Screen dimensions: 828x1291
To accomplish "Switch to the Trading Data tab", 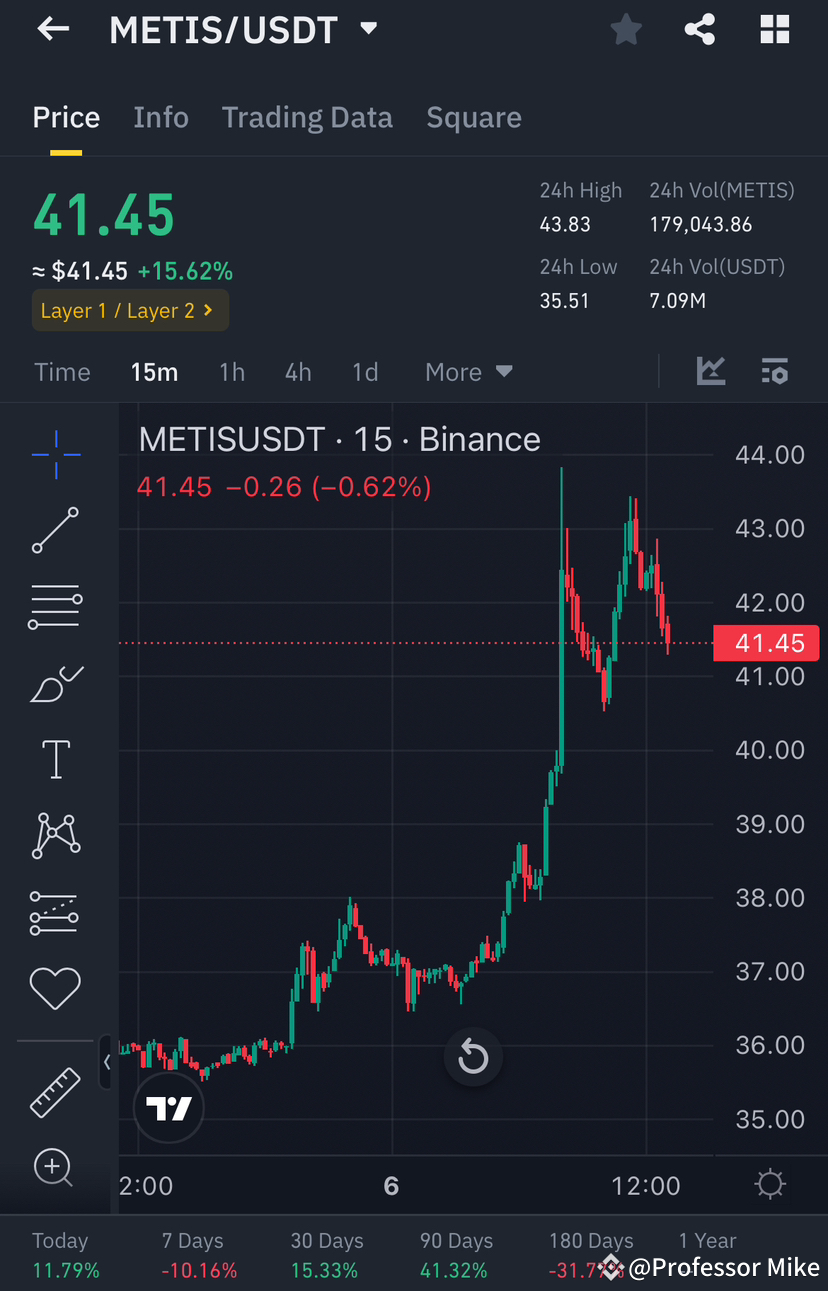I will pos(307,117).
